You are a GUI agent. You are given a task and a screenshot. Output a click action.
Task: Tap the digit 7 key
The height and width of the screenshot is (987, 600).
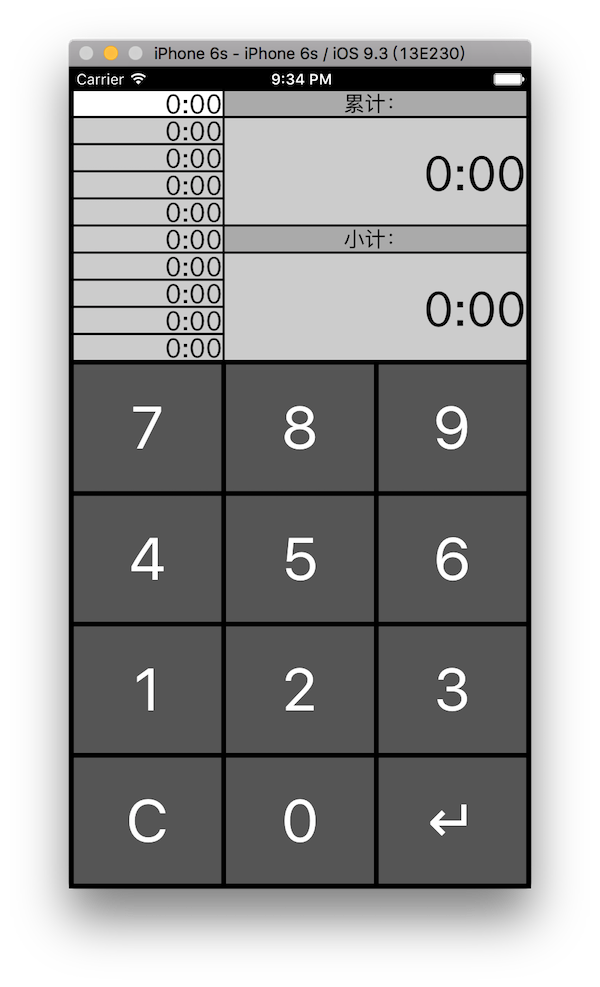(147, 427)
